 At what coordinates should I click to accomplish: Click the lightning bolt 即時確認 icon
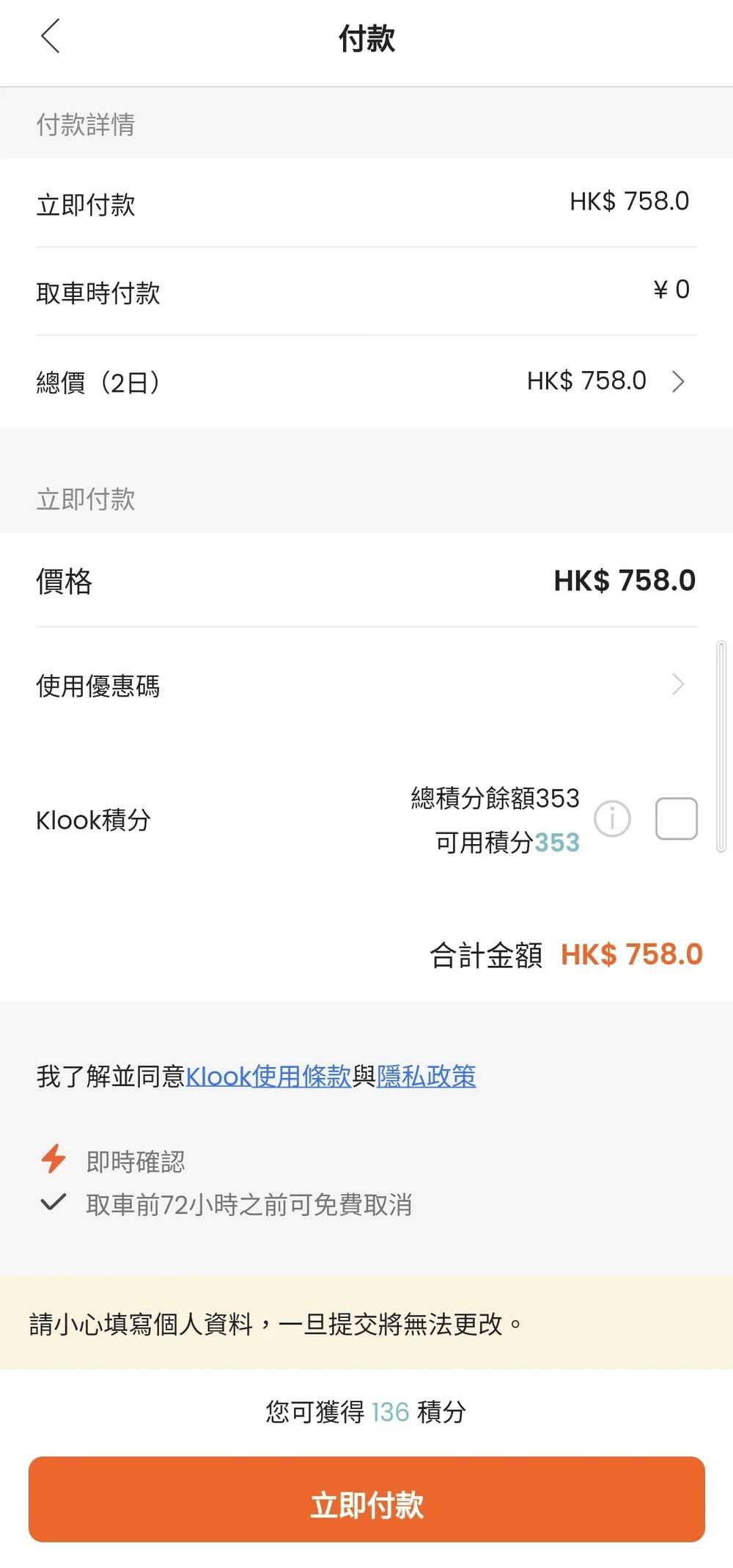[51, 1158]
